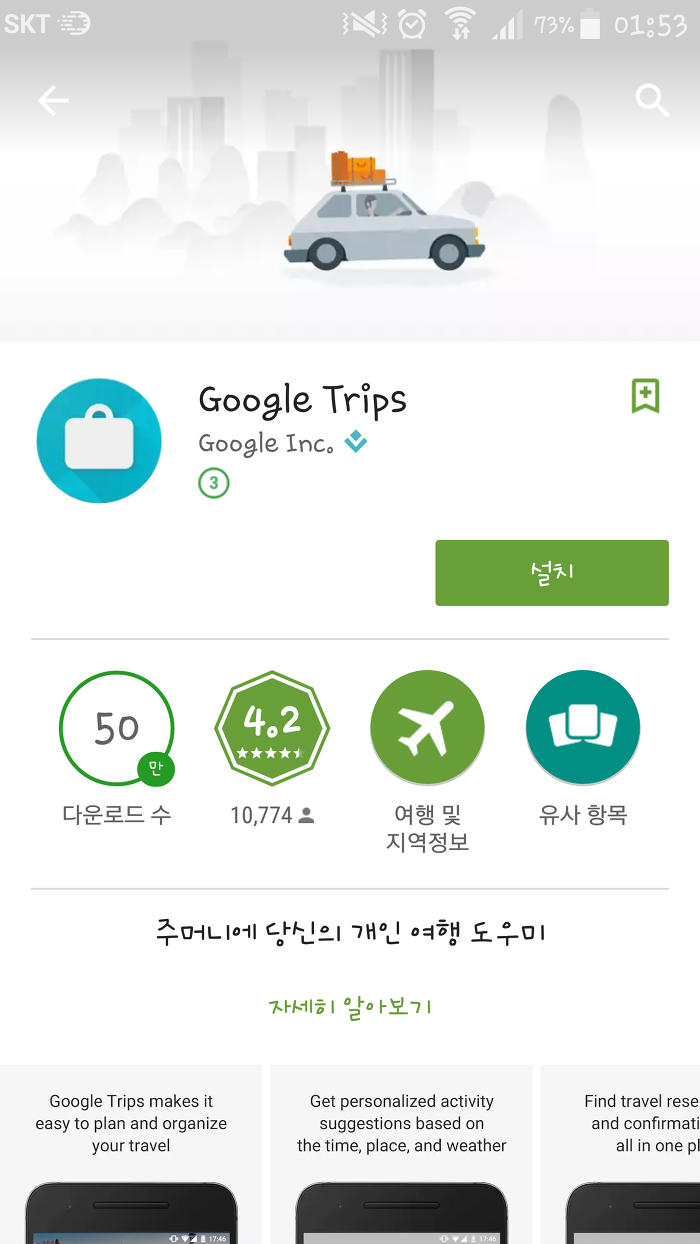Open developer page Google Inc.
Image resolution: width=700 pixels, height=1244 pixels.
pyautogui.click(x=266, y=443)
